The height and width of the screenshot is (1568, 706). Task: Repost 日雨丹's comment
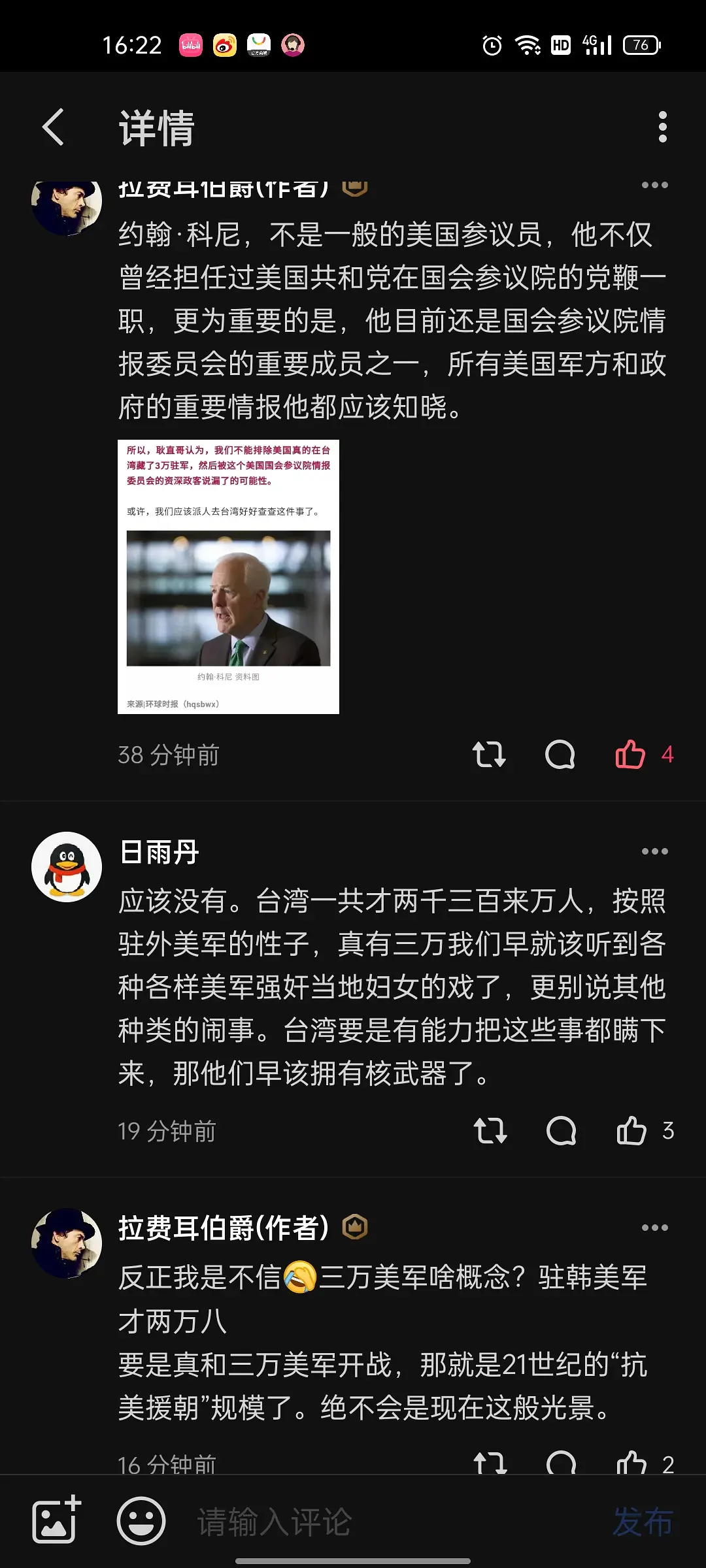coord(490,1131)
